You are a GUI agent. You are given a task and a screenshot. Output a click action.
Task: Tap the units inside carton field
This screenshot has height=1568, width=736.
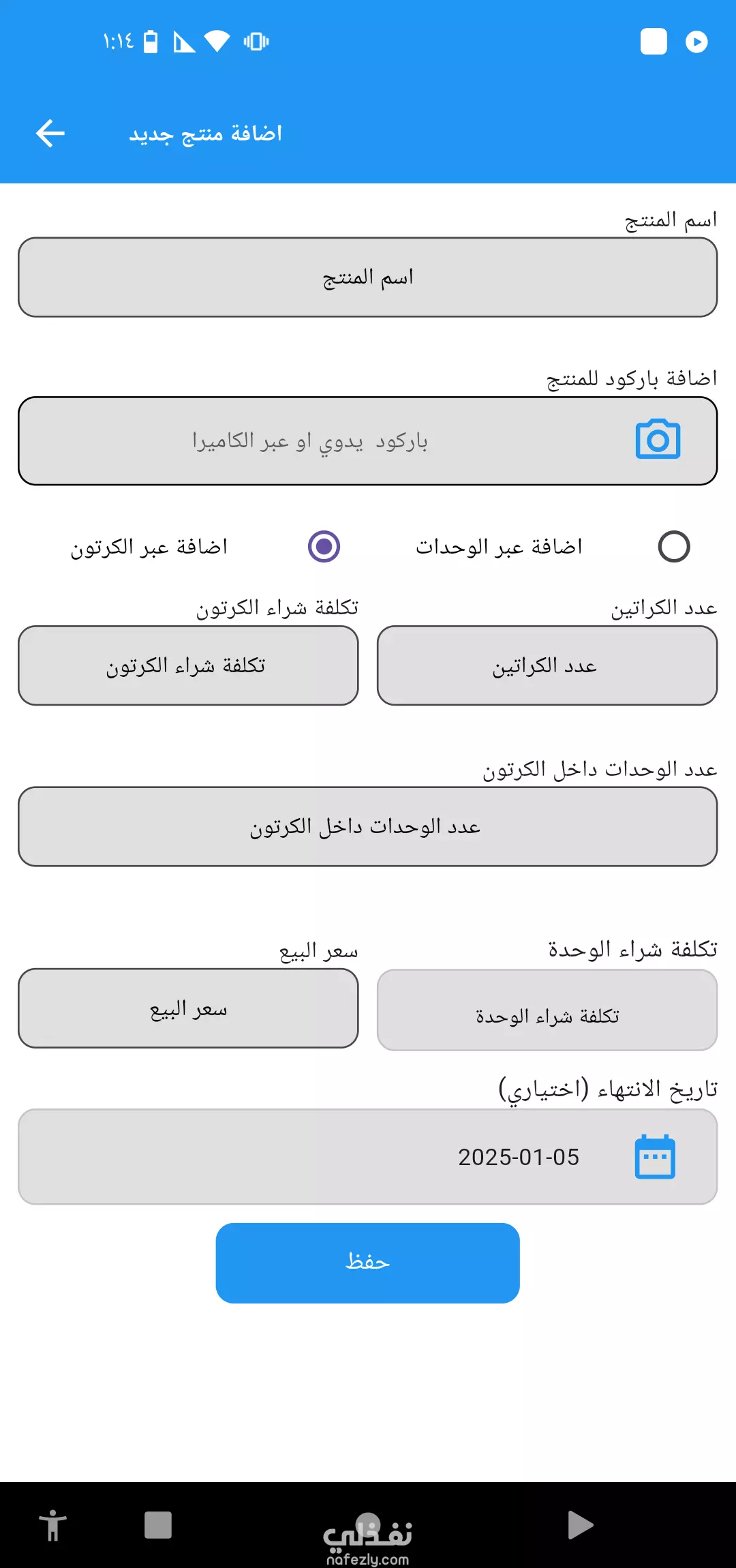pos(368,826)
